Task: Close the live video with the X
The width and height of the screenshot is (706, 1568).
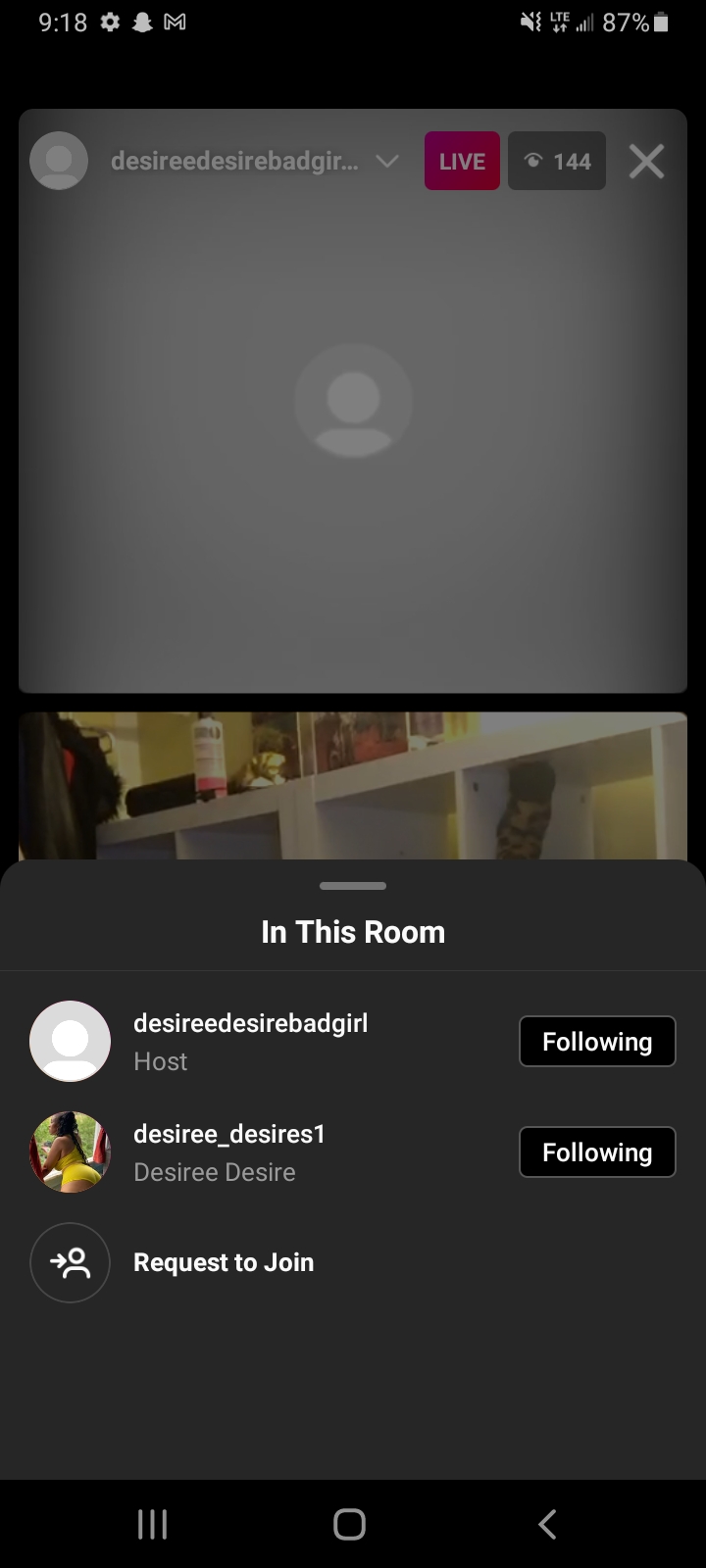Action: click(x=646, y=162)
